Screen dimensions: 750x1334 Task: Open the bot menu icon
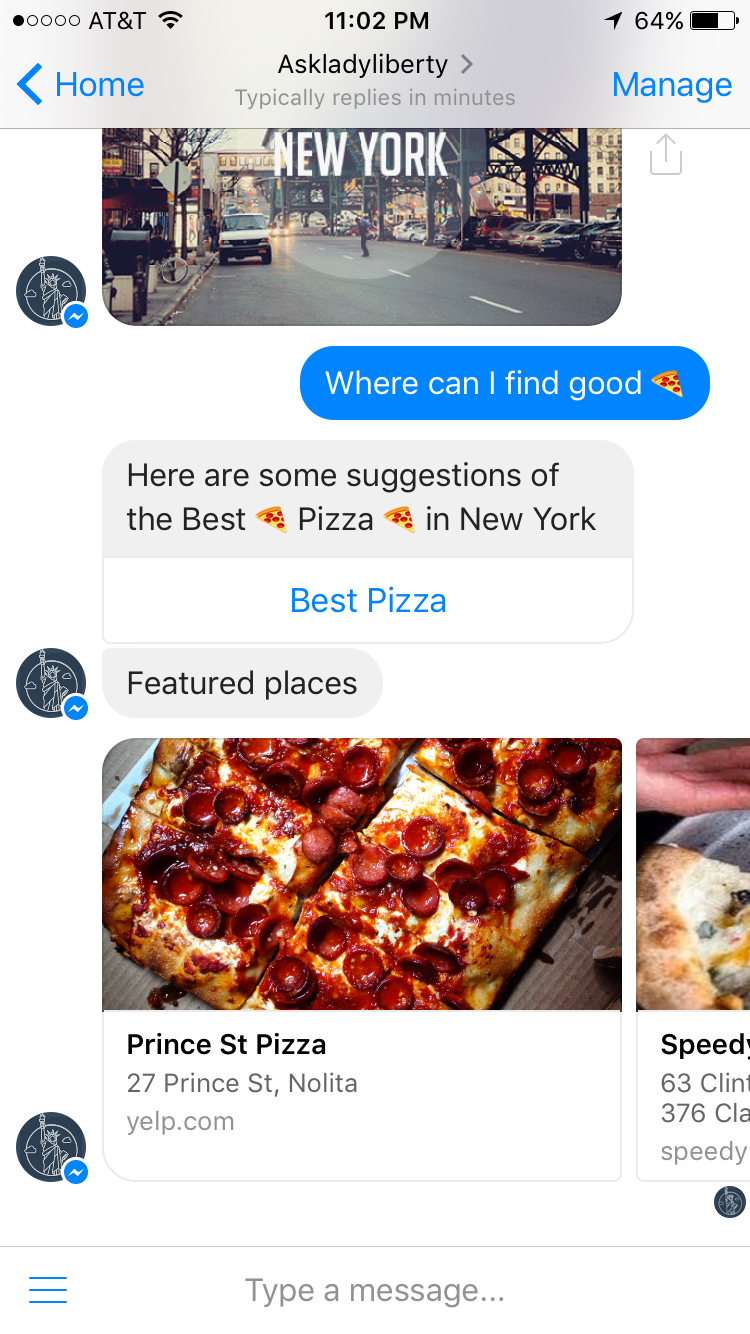(48, 1290)
